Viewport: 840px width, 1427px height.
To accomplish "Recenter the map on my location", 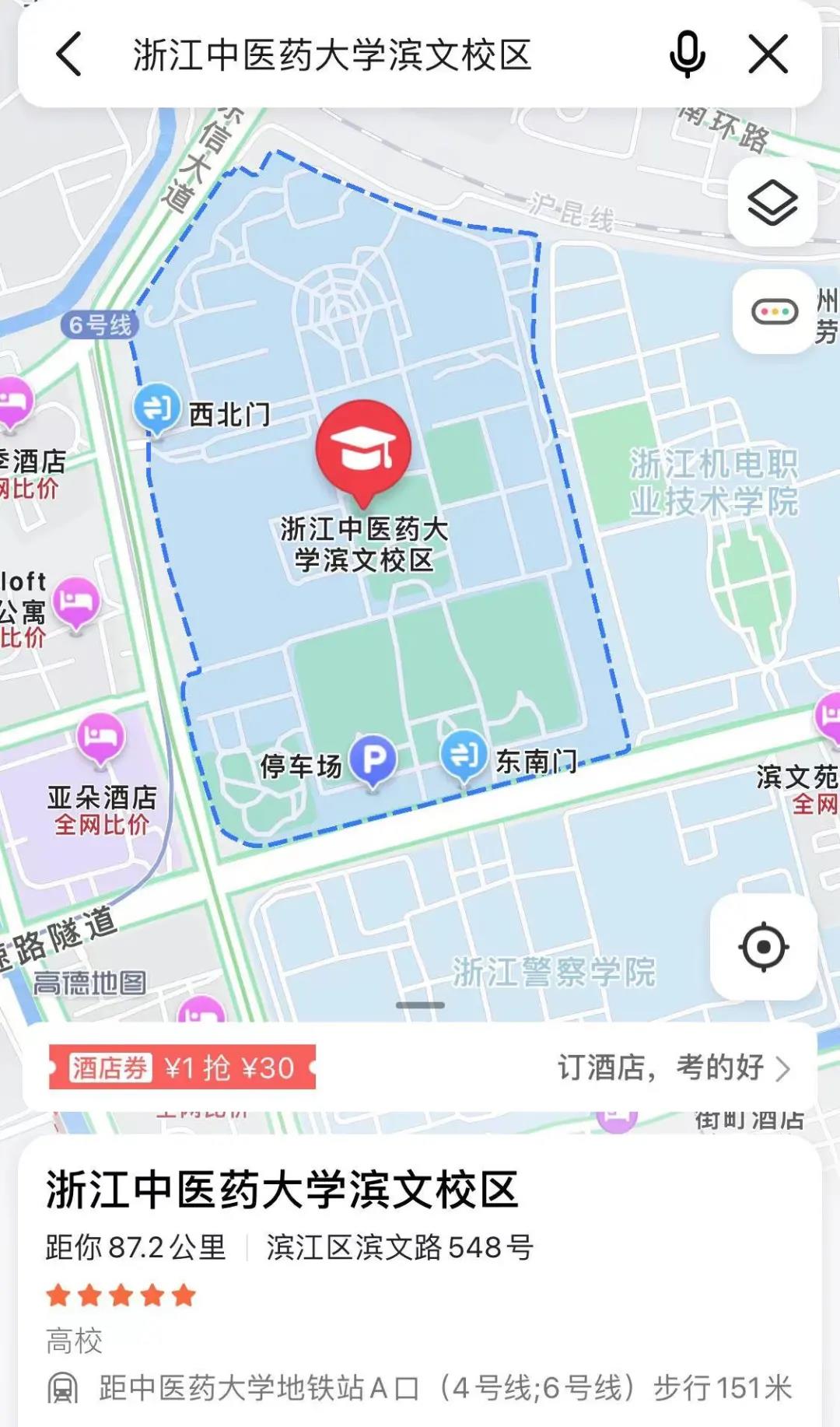I will tap(763, 947).
